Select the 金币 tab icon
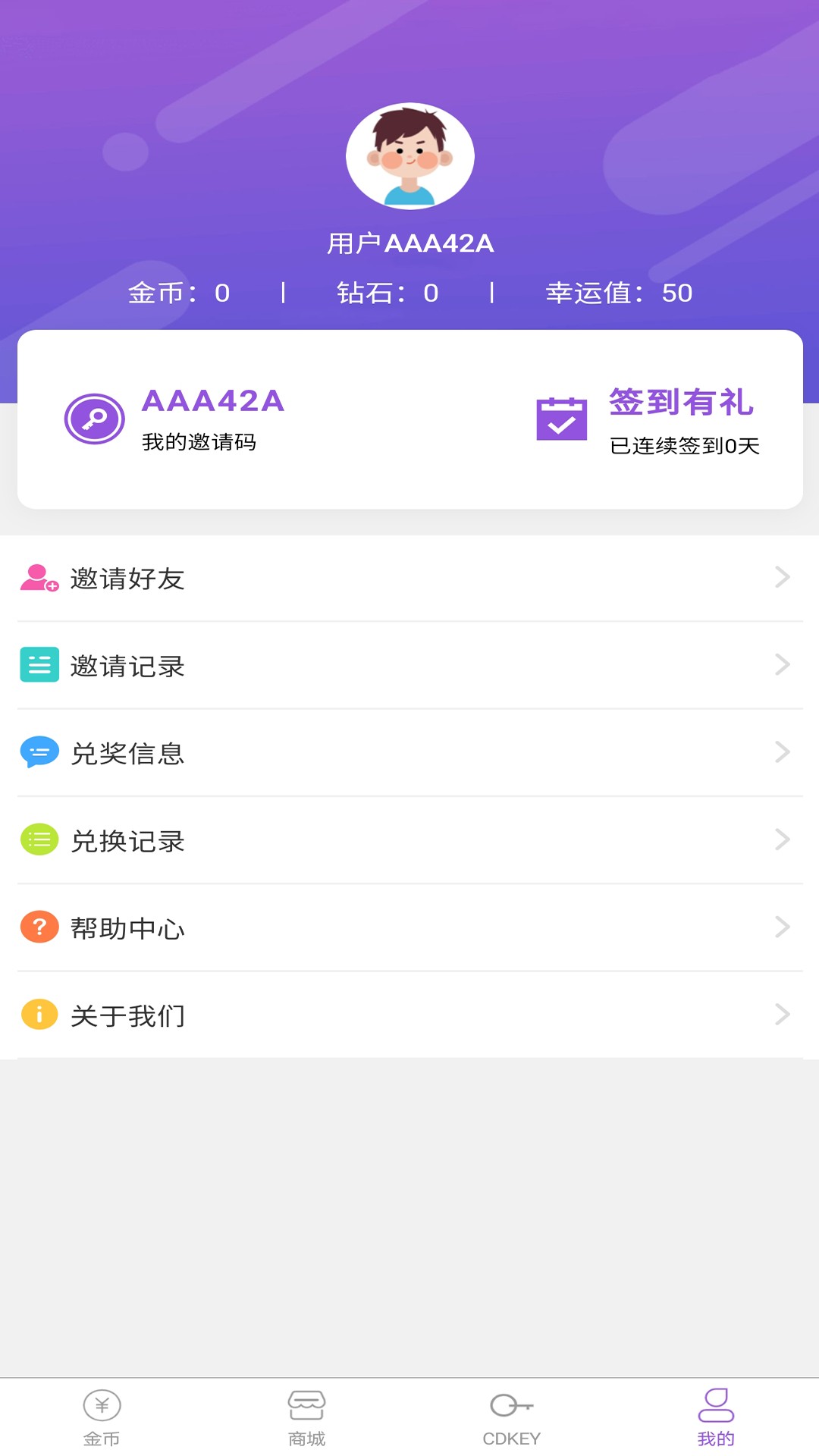The height and width of the screenshot is (1456, 819). point(102,1404)
